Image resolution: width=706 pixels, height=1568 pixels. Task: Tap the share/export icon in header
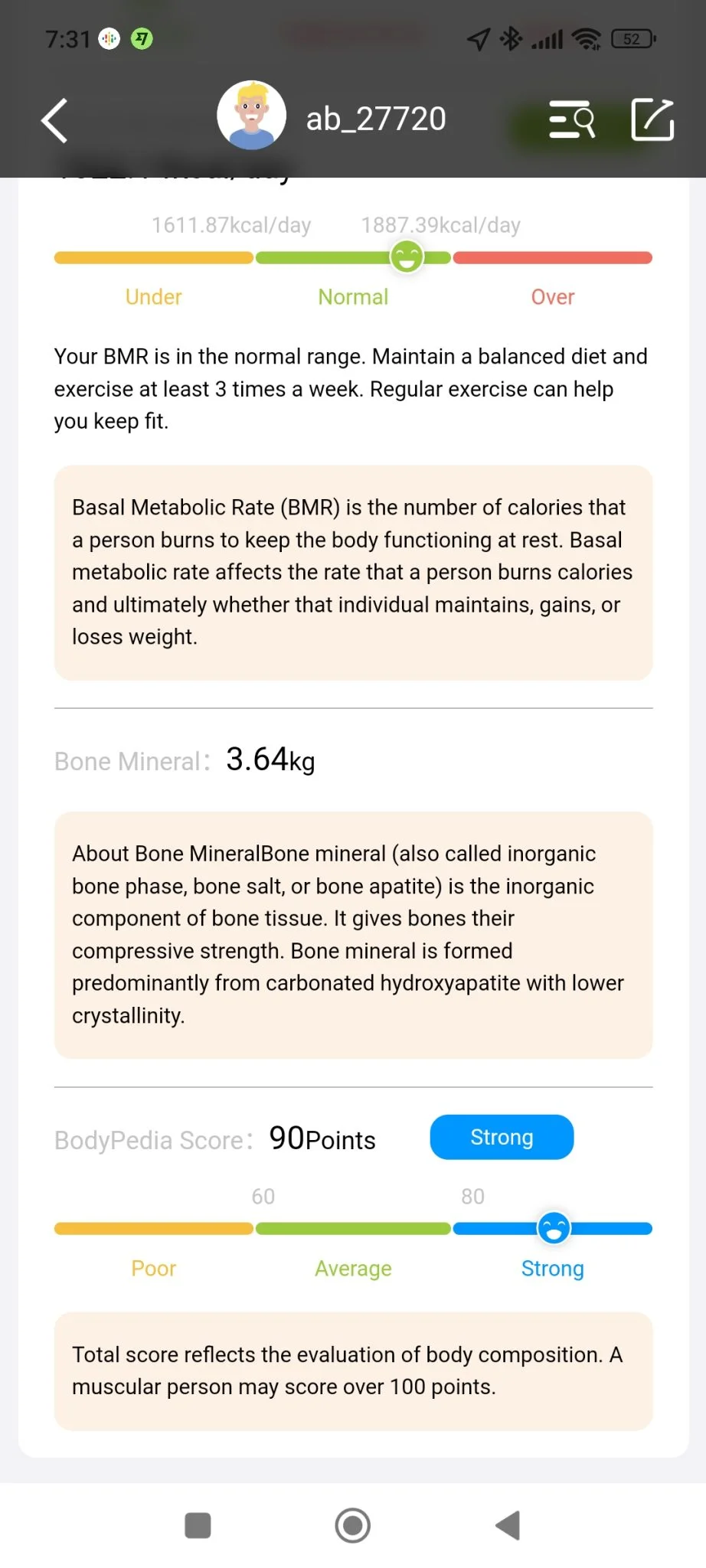point(652,119)
